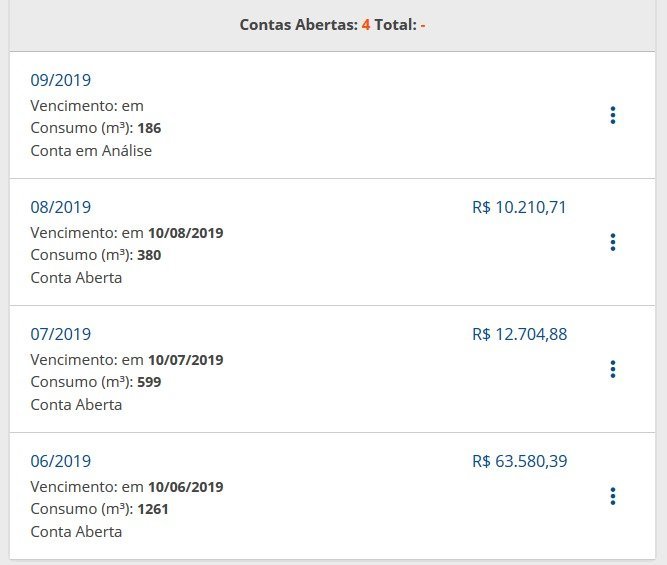This screenshot has width=667, height=565.
Task: Open the options menu for bill 09/2019
Action: (x=613, y=115)
